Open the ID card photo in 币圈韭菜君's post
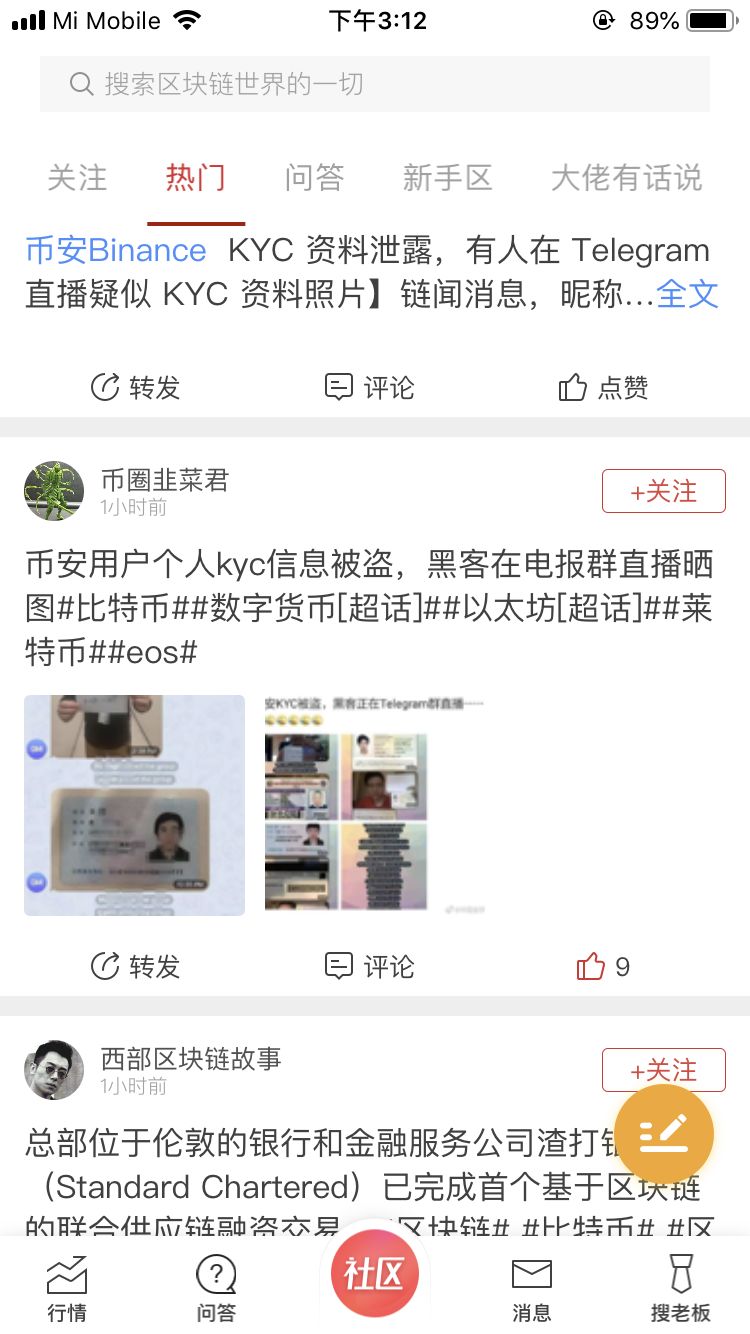Viewport: 750px width, 1334px height. [134, 805]
